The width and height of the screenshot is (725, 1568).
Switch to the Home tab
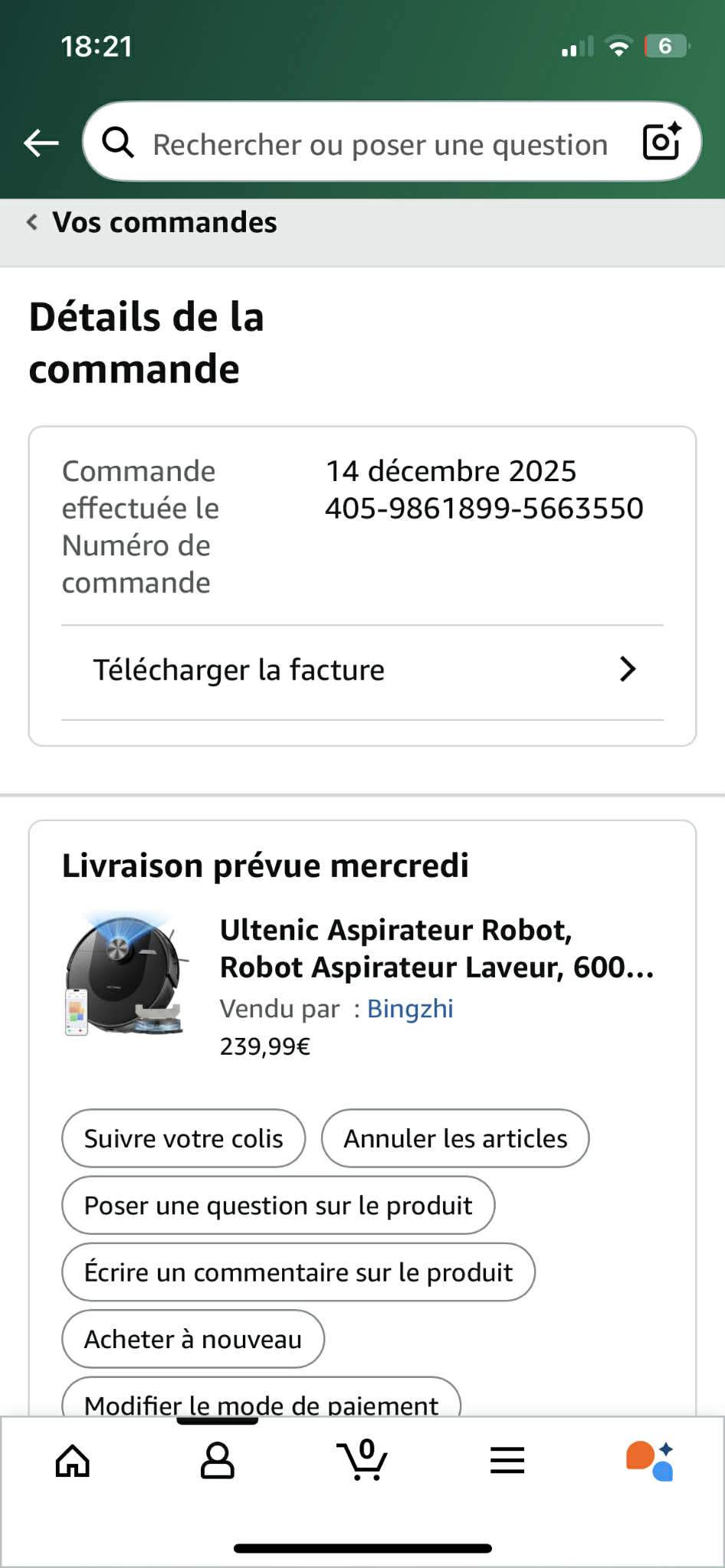[73, 1461]
